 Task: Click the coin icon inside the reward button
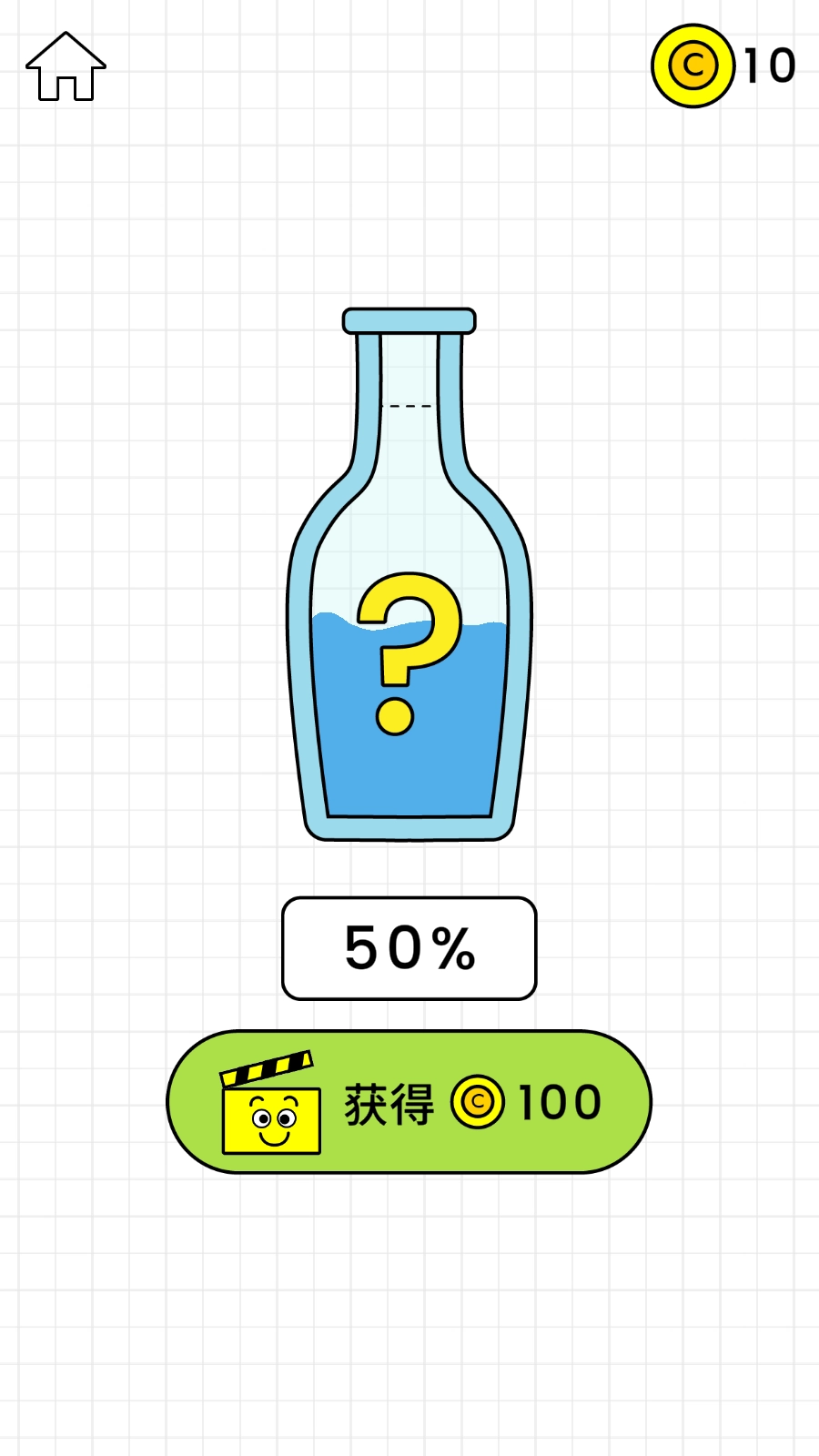click(481, 1101)
